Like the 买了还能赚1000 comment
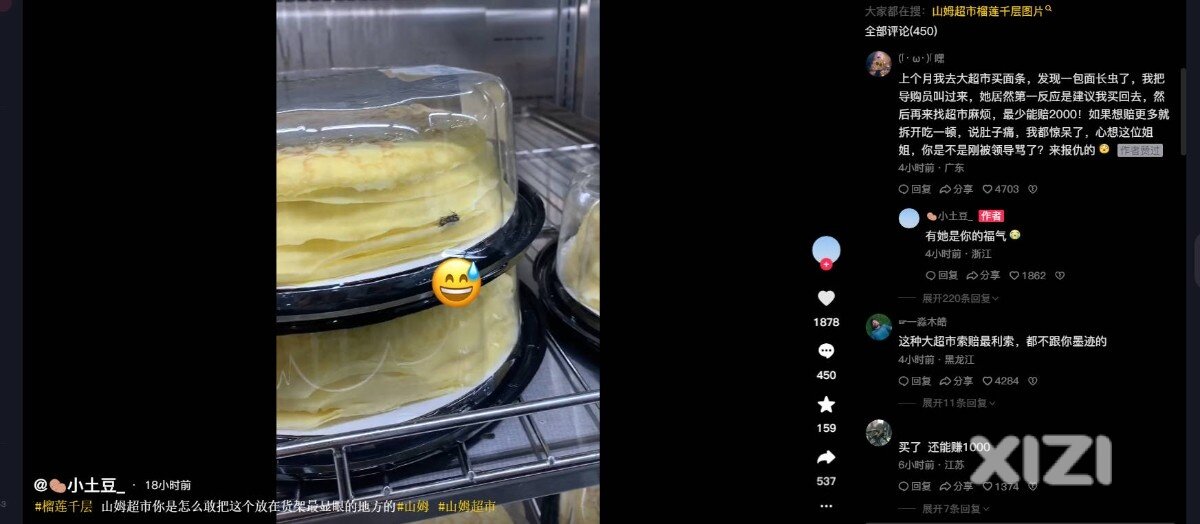Viewport: 1200px width, 524px height. [x=1000, y=486]
